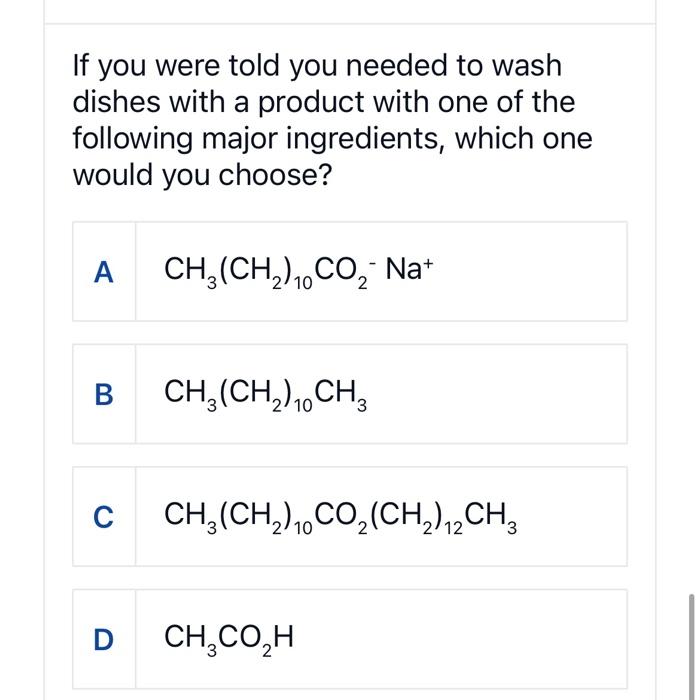Viewport: 700px width, 700px height.
Task: Select answer A, the sodium carboxylate salt
Action: pyautogui.click(x=350, y=272)
